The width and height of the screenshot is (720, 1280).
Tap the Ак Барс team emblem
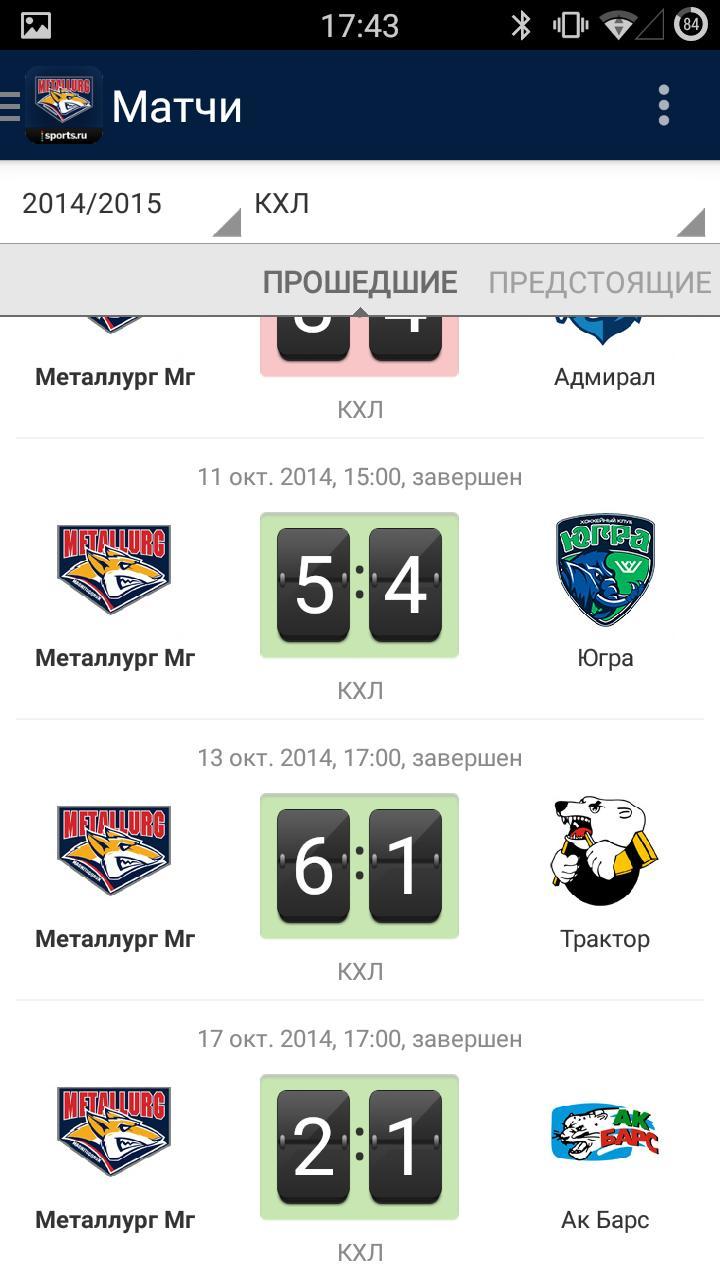604,1130
